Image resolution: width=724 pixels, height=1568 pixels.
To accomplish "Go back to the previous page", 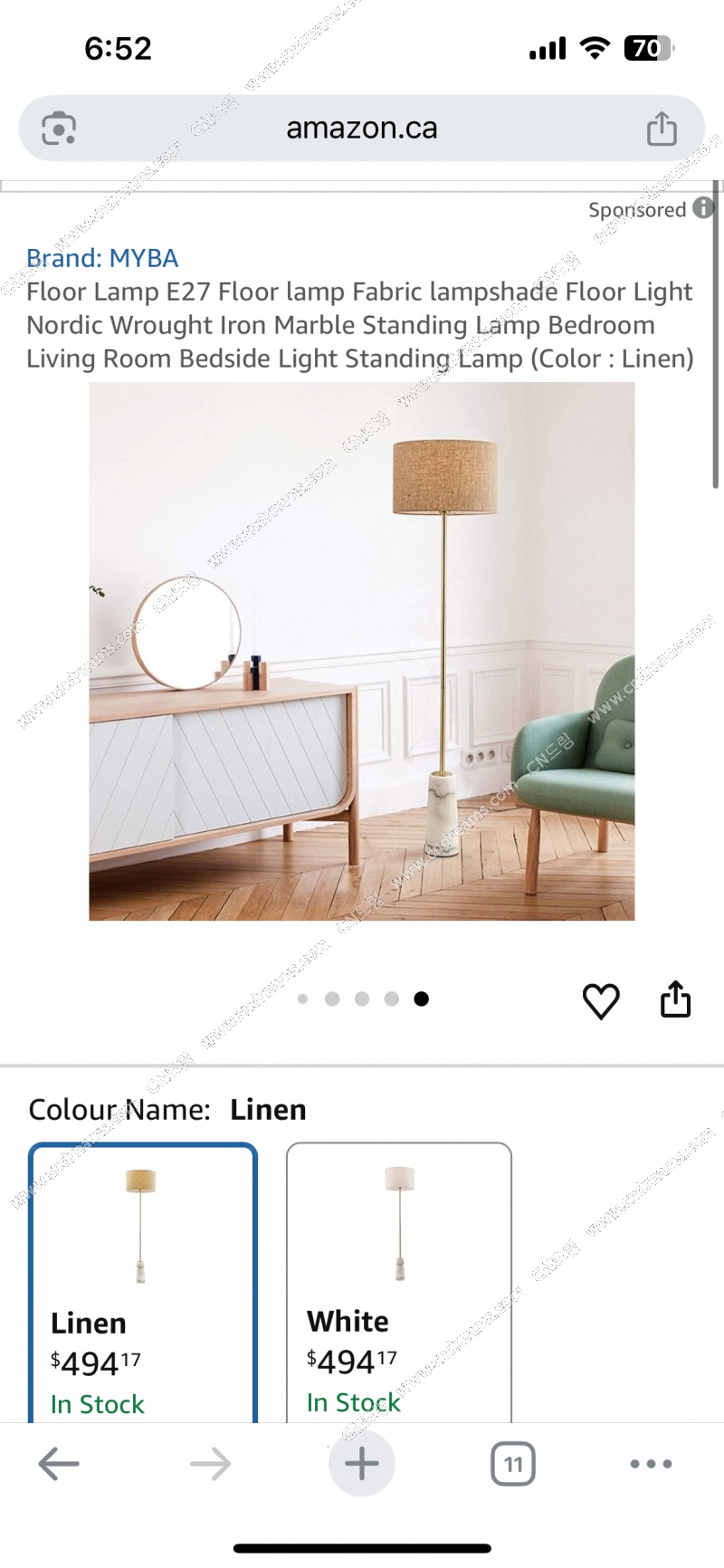I will (60, 1464).
